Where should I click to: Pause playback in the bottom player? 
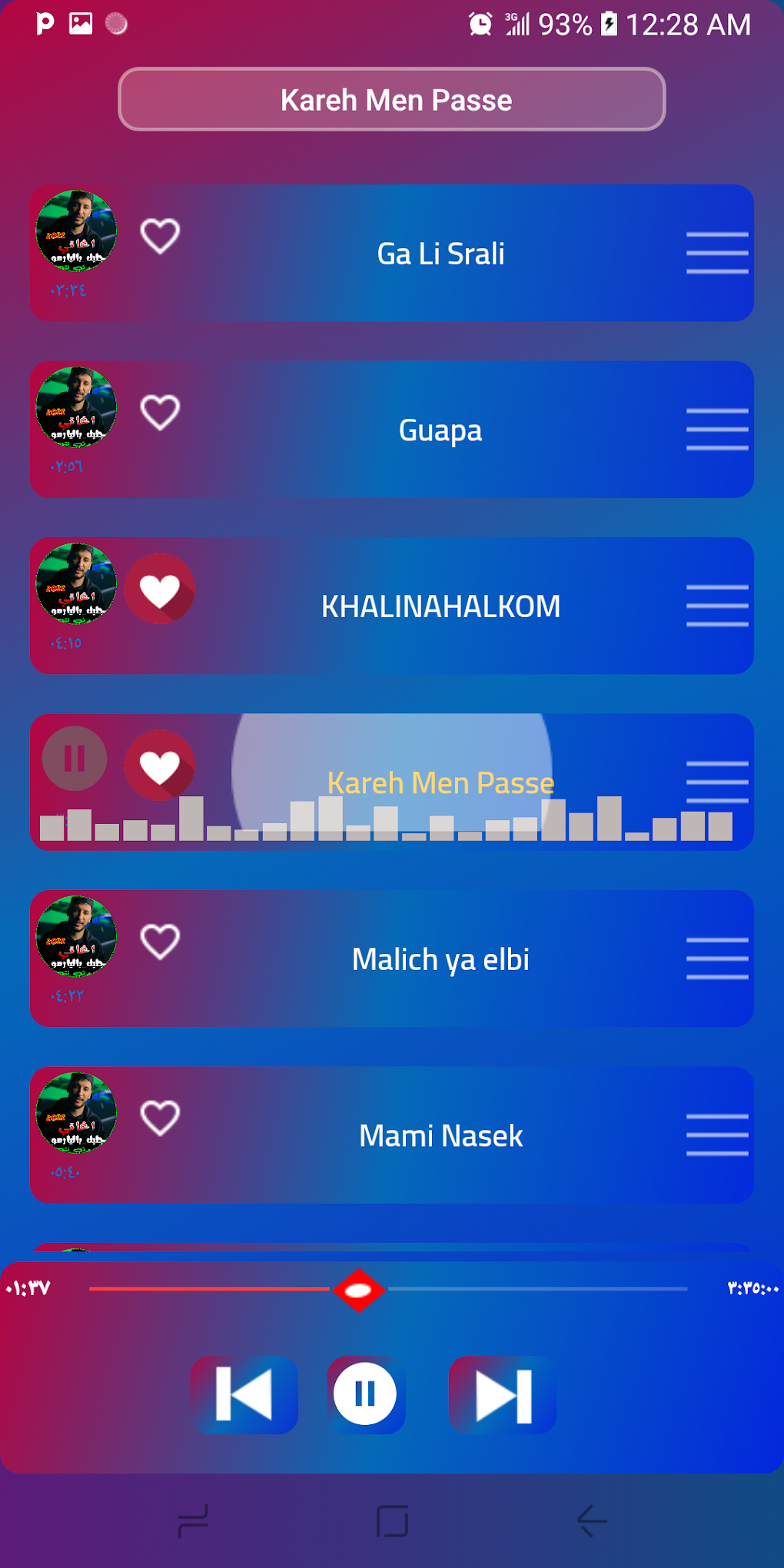pyautogui.click(x=365, y=1394)
